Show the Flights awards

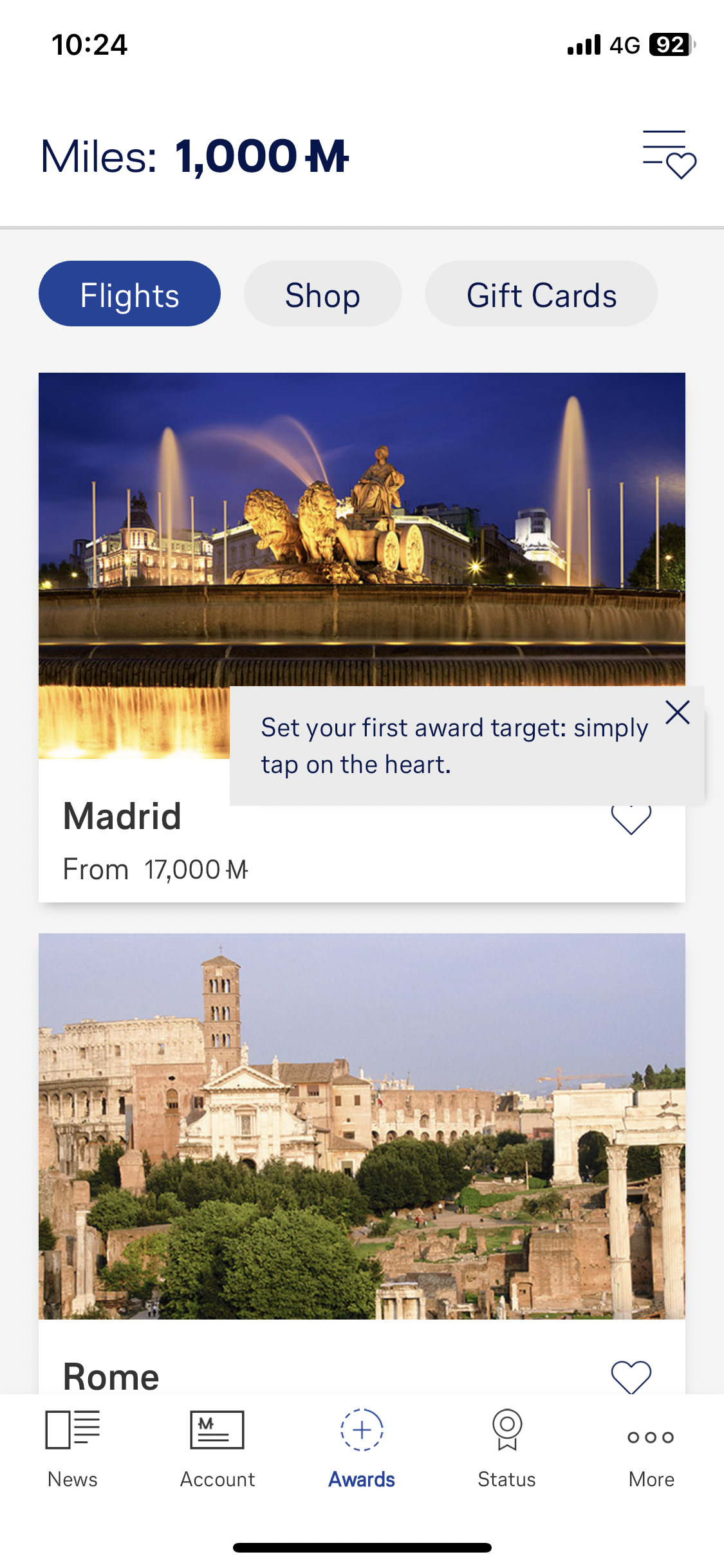click(x=129, y=294)
